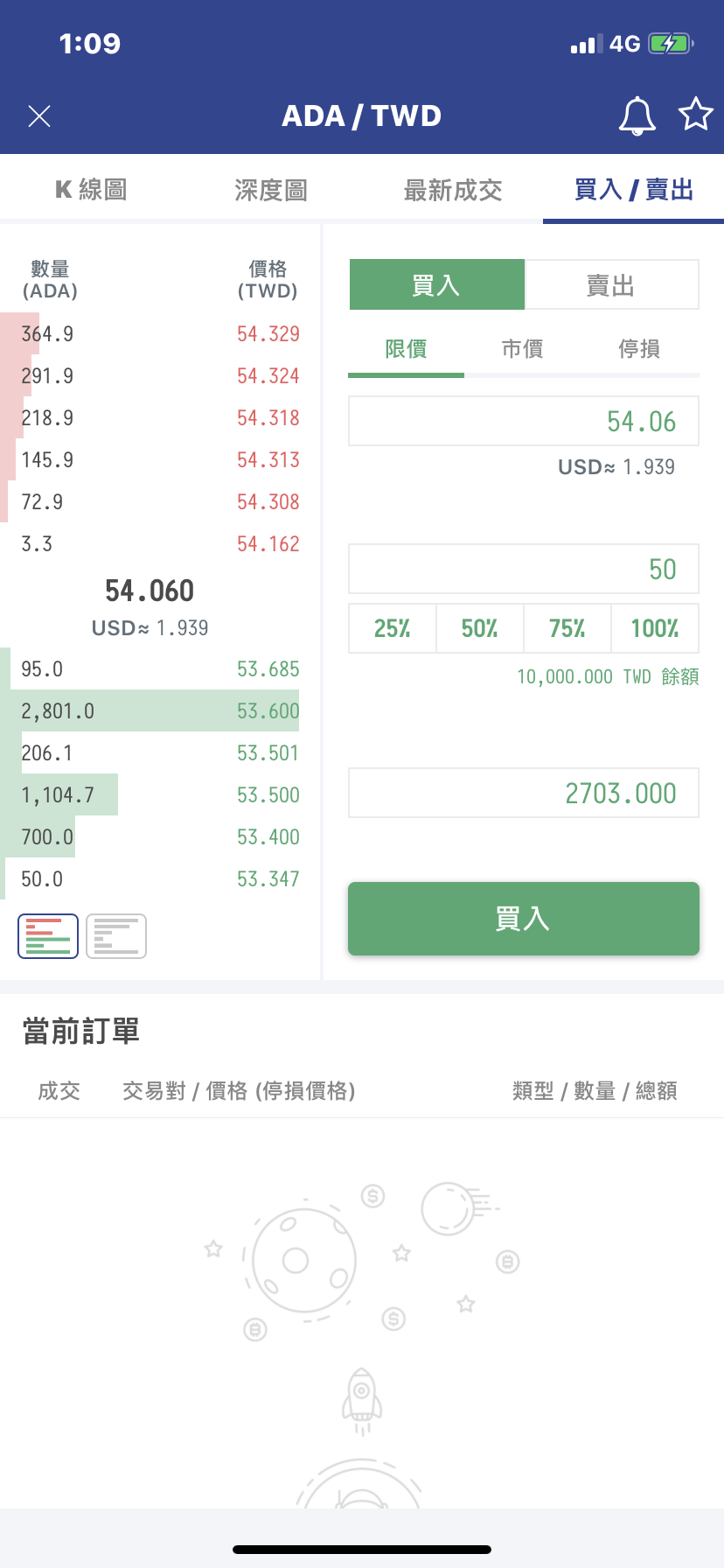This screenshot has width=724, height=1568.
Task: Switch to the K線圖 tab
Action: click(x=91, y=189)
